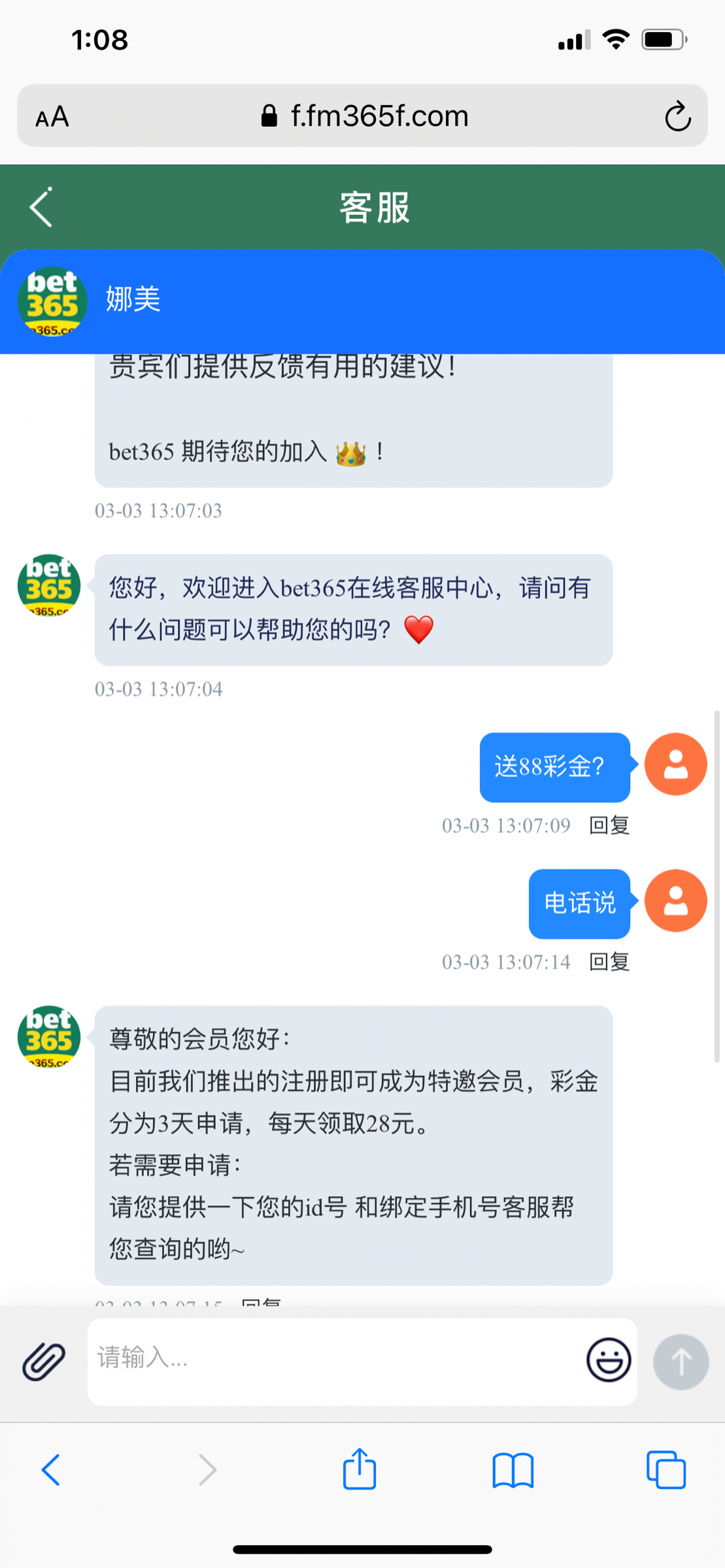Tap 回复 under the 电话说 message

pos(609,962)
